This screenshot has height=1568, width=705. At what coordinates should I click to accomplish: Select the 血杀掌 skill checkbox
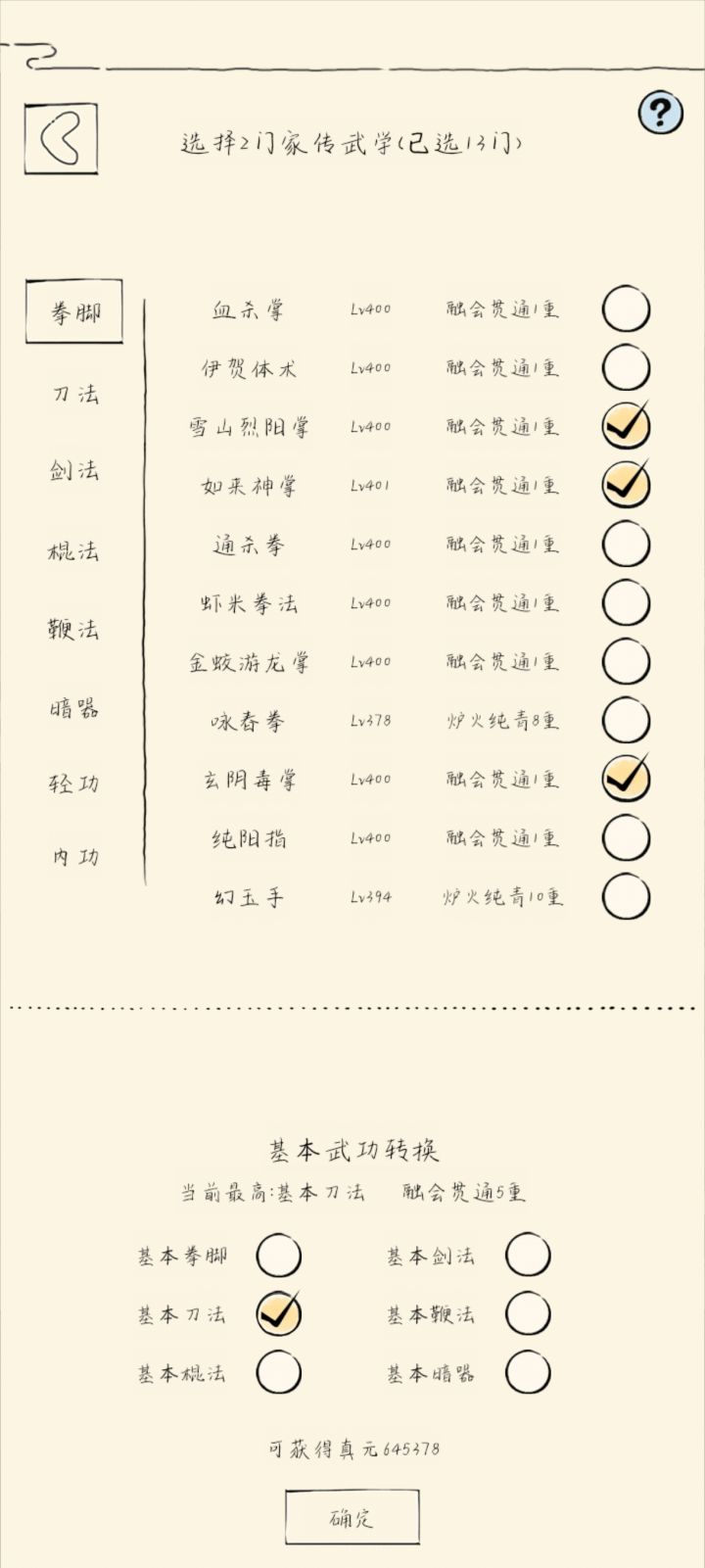pyautogui.click(x=626, y=308)
